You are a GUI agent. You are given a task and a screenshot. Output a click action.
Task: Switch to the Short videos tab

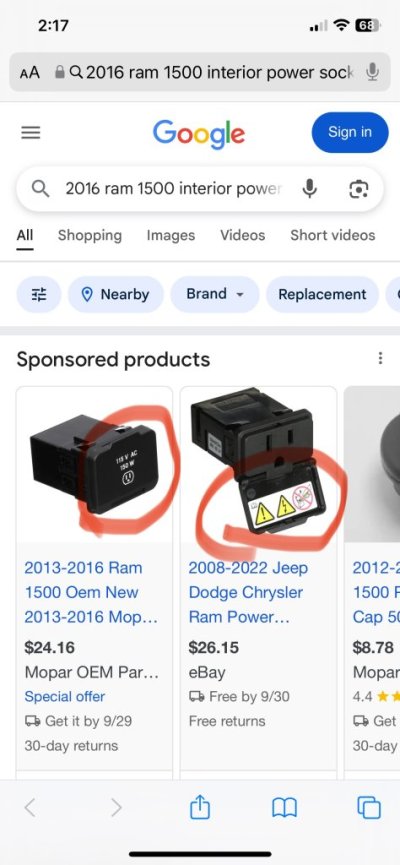click(x=333, y=235)
